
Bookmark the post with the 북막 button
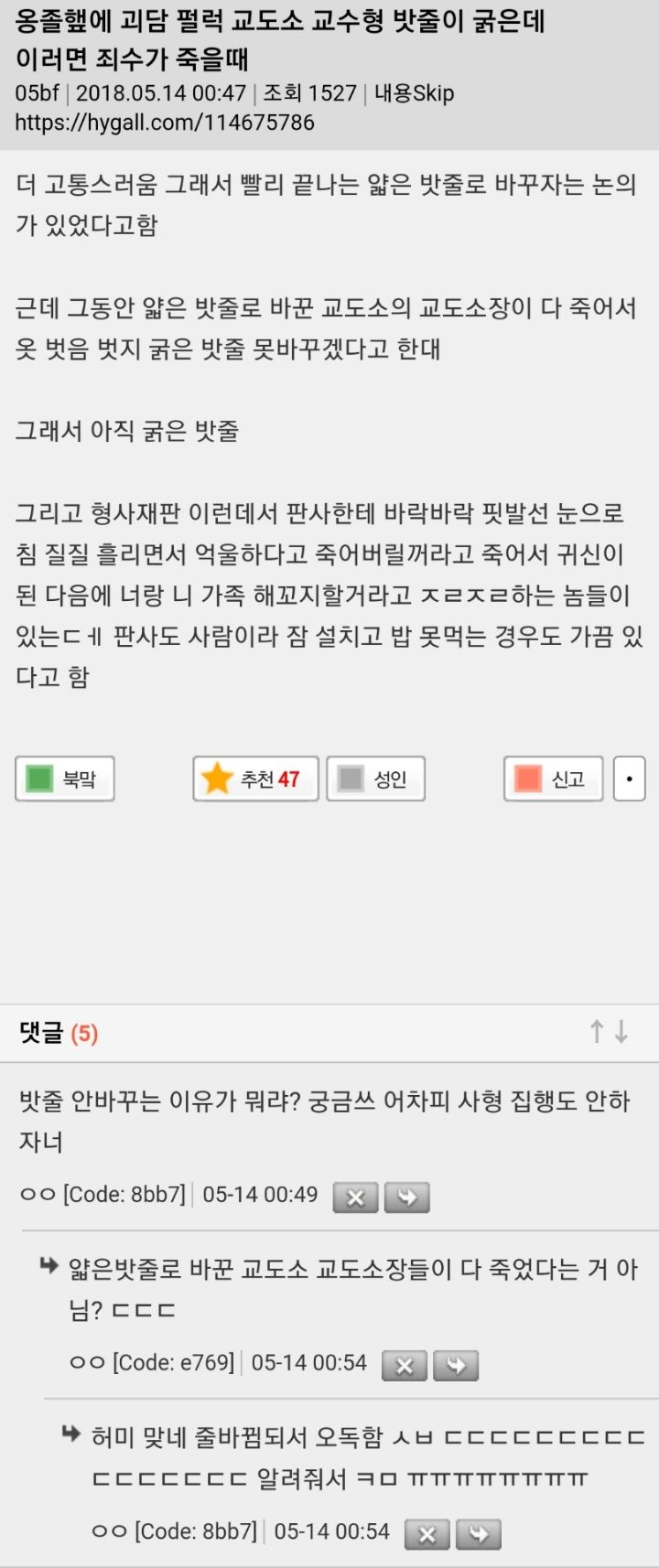[x=65, y=779]
